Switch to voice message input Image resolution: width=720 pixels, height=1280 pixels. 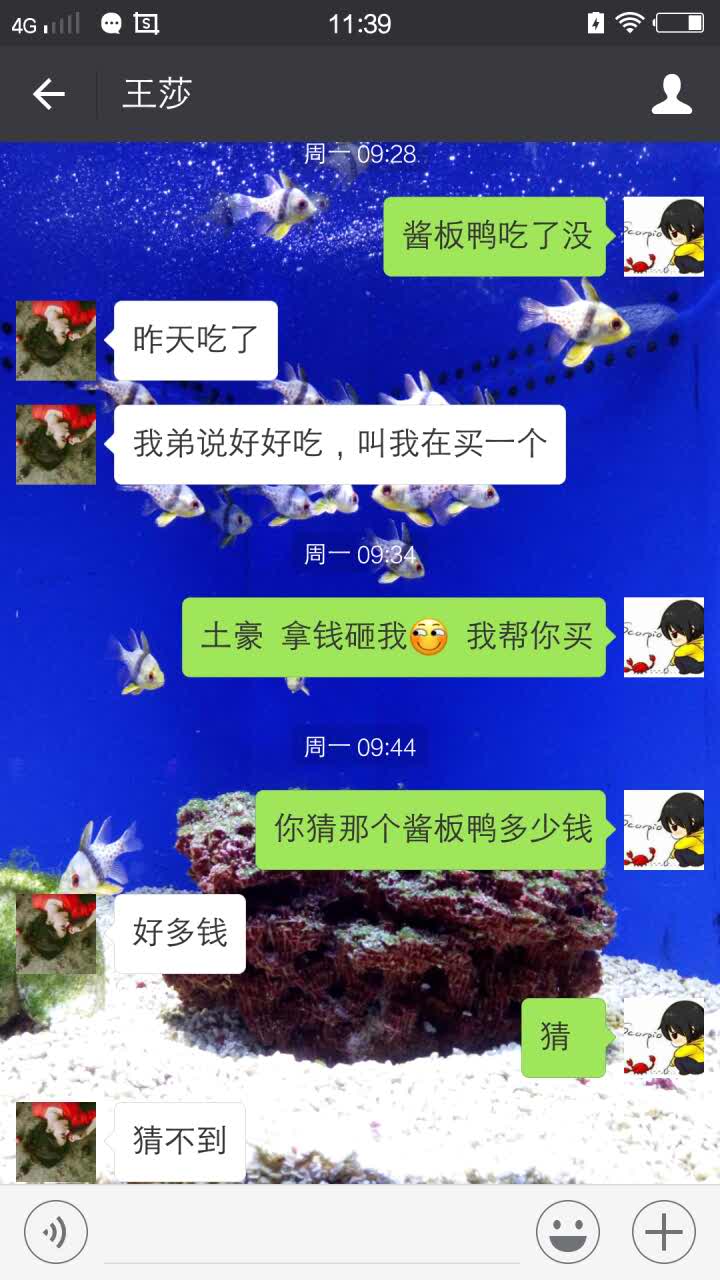point(56,1232)
